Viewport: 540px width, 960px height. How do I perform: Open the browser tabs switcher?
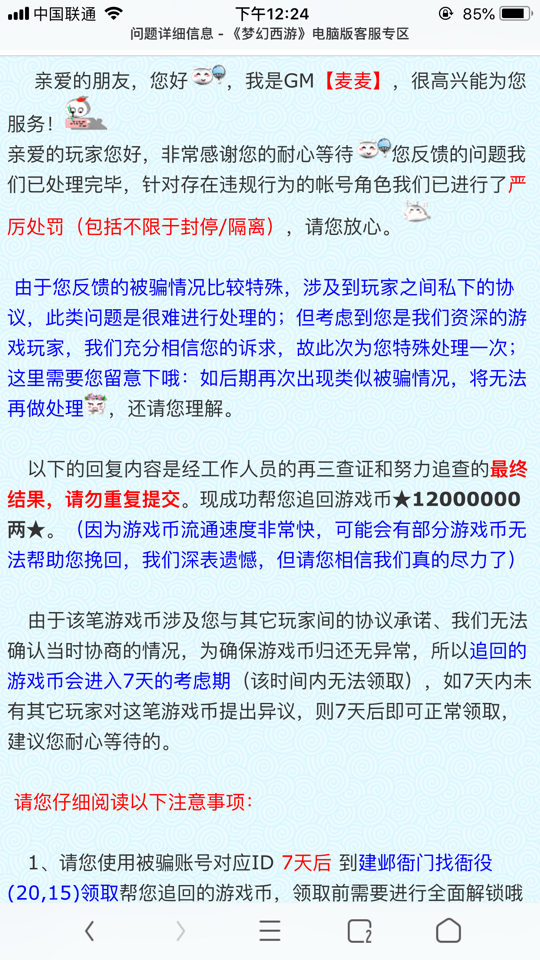coord(360,931)
